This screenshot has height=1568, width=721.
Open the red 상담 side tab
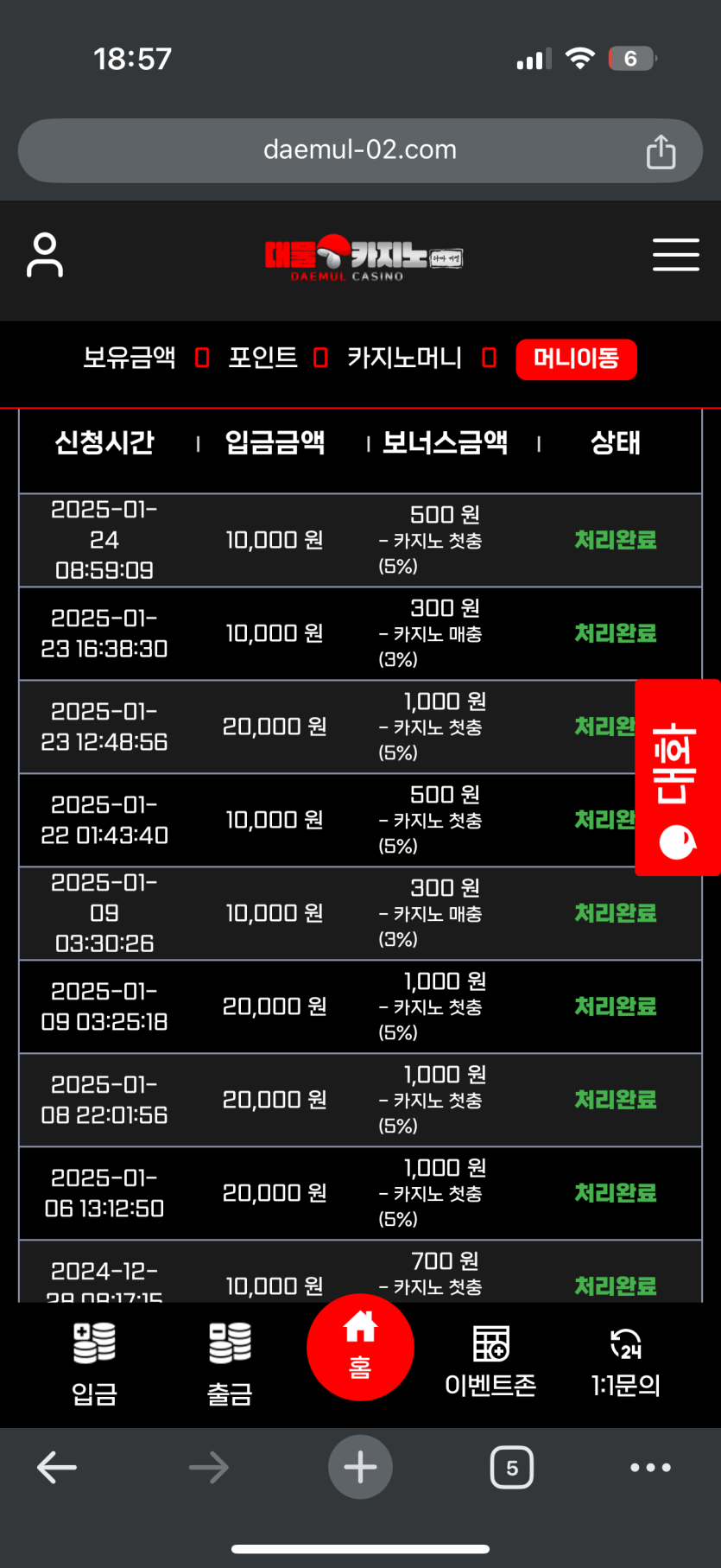point(677,778)
